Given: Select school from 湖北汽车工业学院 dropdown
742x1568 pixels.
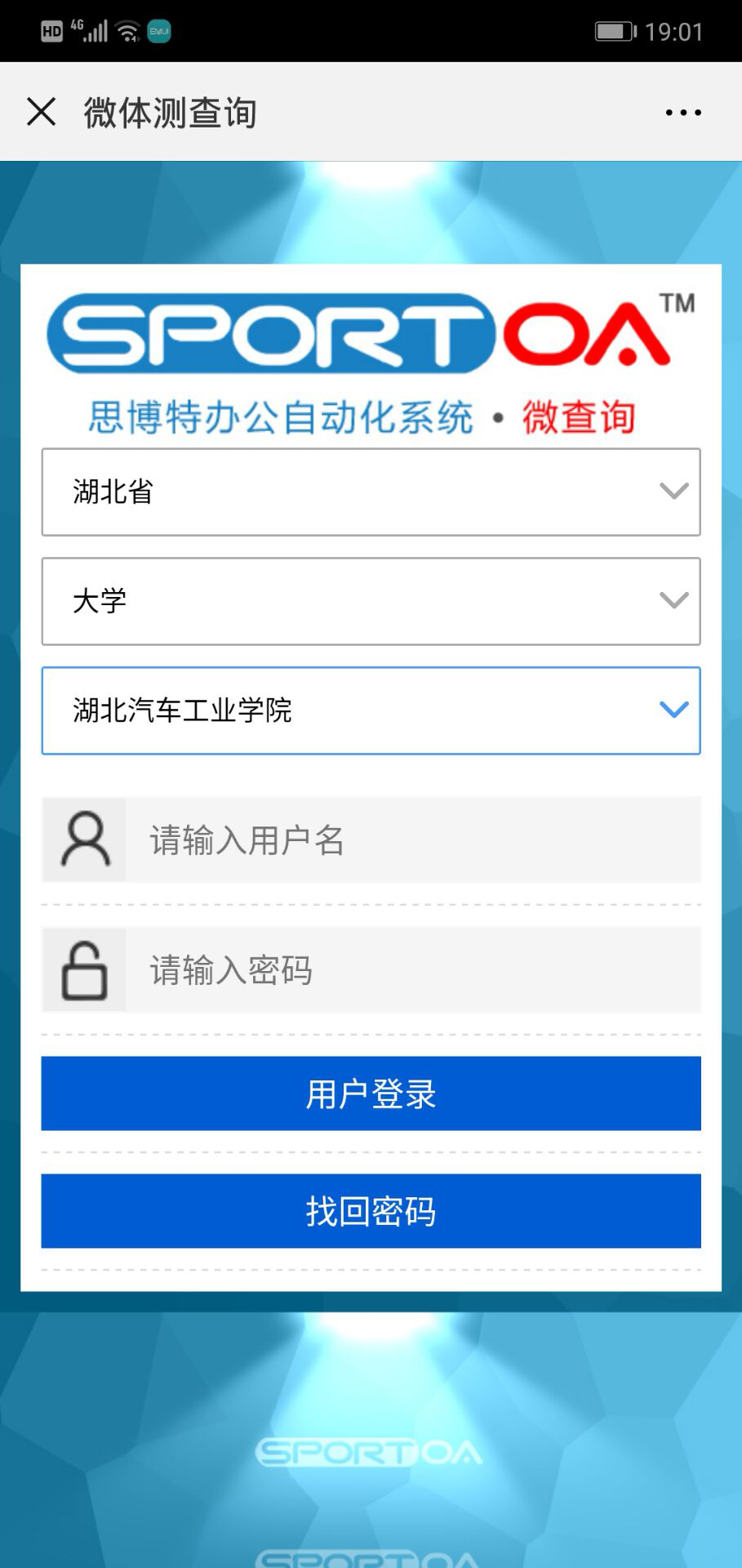Looking at the screenshot, I should click(371, 710).
